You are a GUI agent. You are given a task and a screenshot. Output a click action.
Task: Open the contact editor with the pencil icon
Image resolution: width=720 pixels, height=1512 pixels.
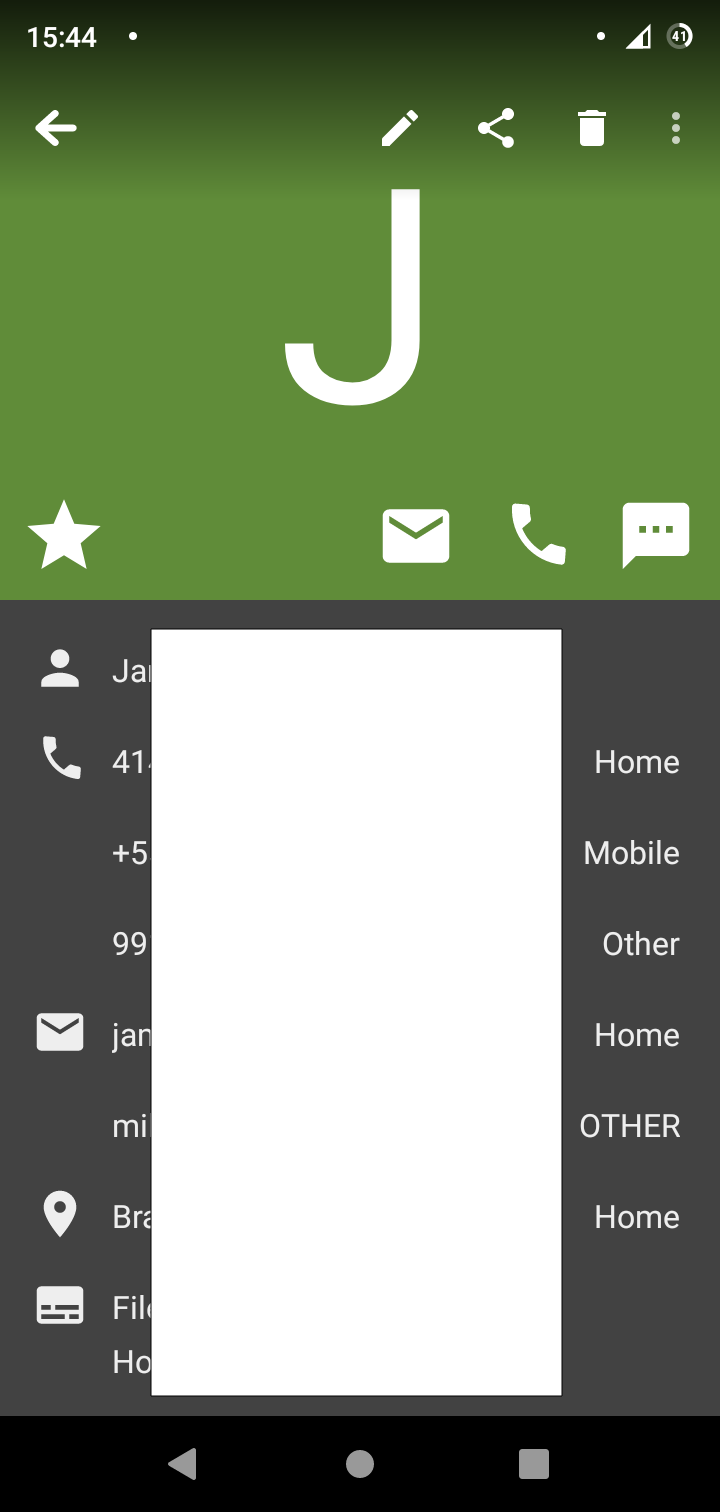tap(400, 127)
